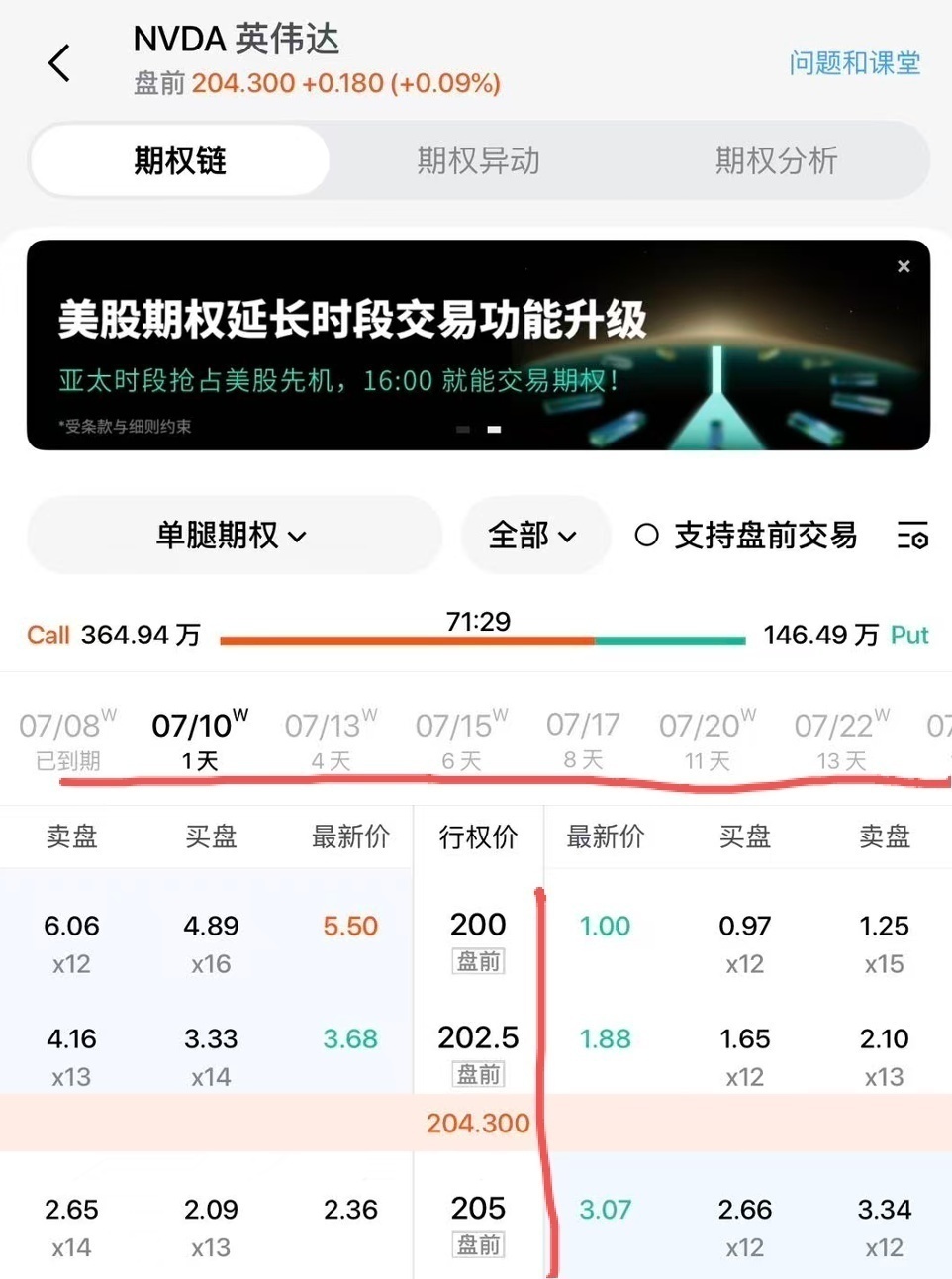Select the 期权链 tab
This screenshot has height=1279, width=952.
[x=180, y=160]
